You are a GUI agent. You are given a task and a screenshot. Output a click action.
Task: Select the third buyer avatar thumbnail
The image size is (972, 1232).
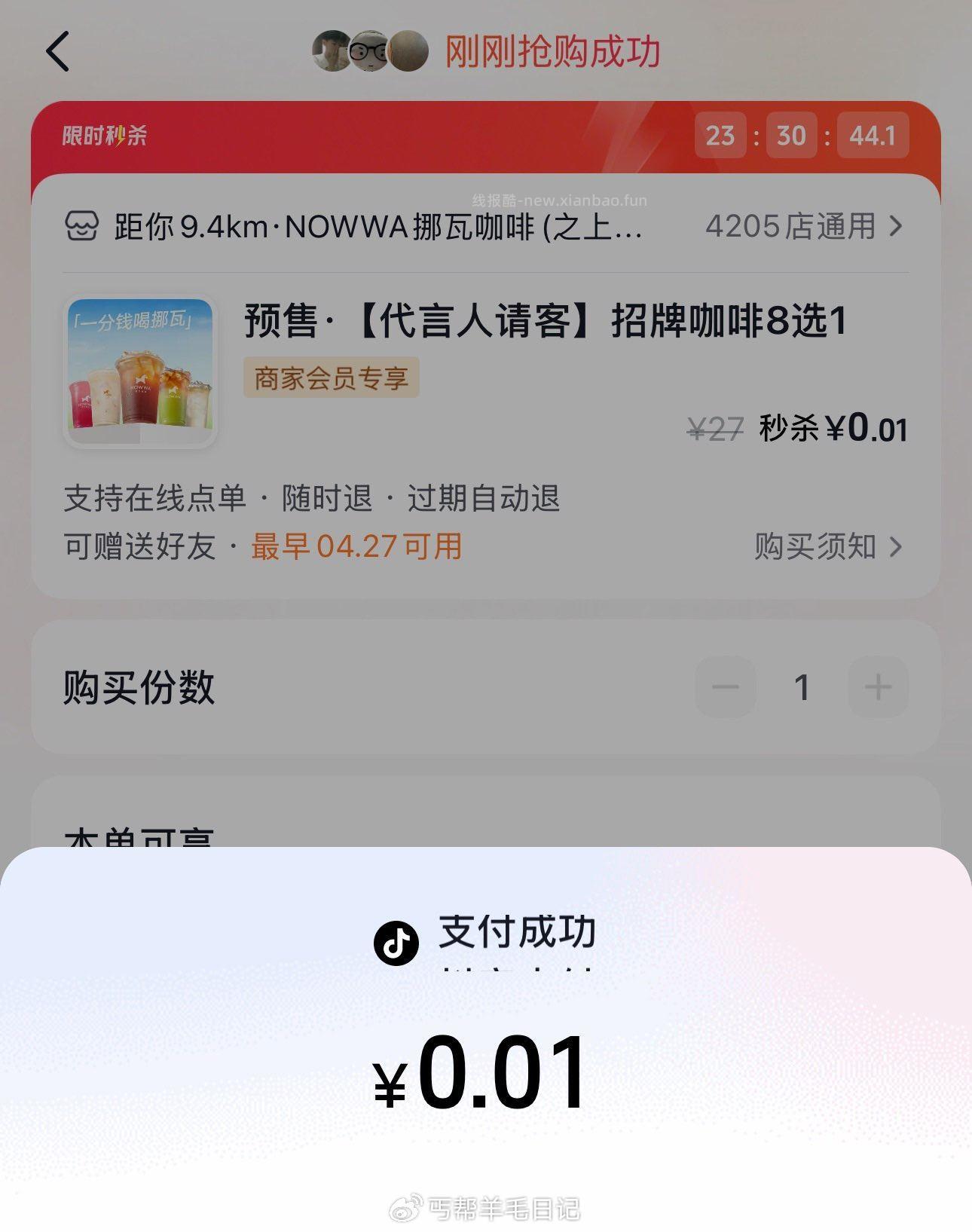[x=405, y=53]
